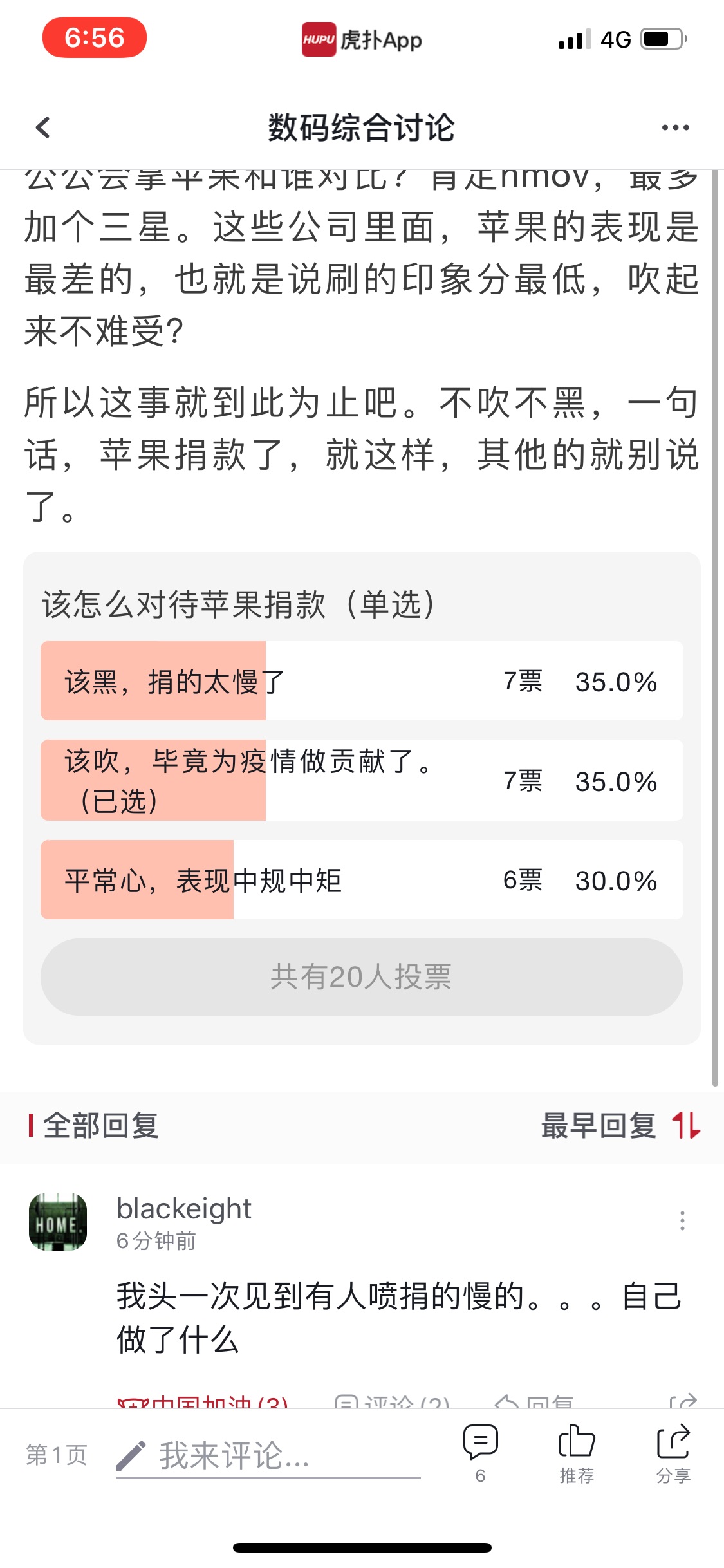This screenshot has height=1568, width=724.
Task: Recommend this post with 推荐
Action: pos(577,1453)
